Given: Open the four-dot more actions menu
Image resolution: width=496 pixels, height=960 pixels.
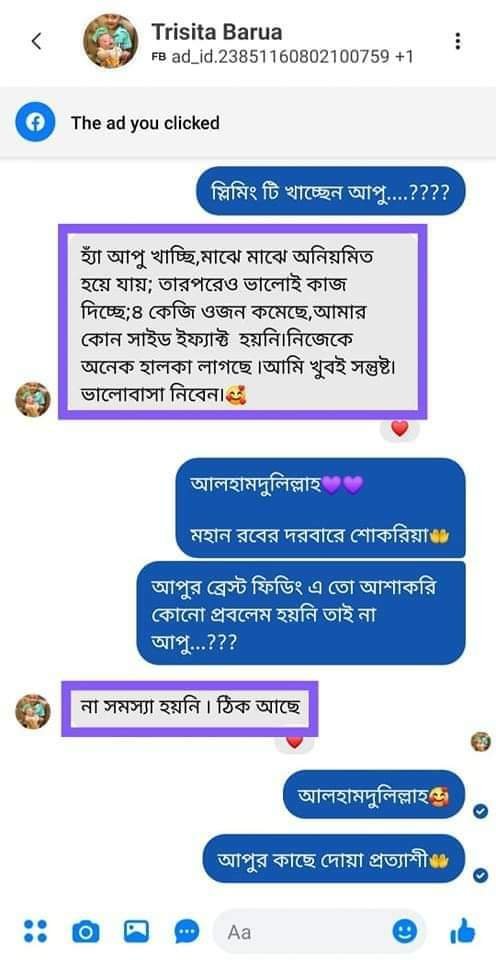Looking at the screenshot, I should (x=35, y=931).
